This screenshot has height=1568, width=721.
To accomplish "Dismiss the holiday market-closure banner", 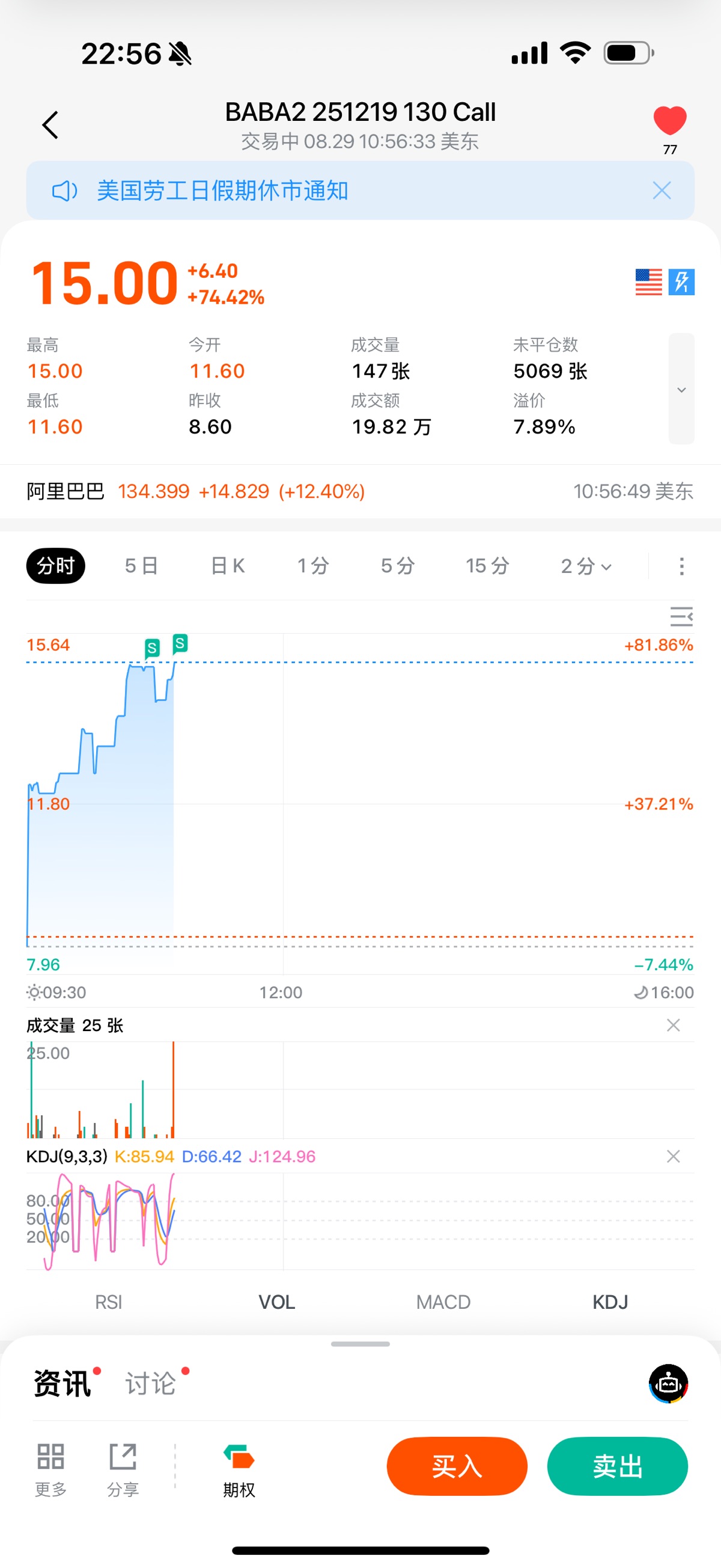I will coord(662,191).
